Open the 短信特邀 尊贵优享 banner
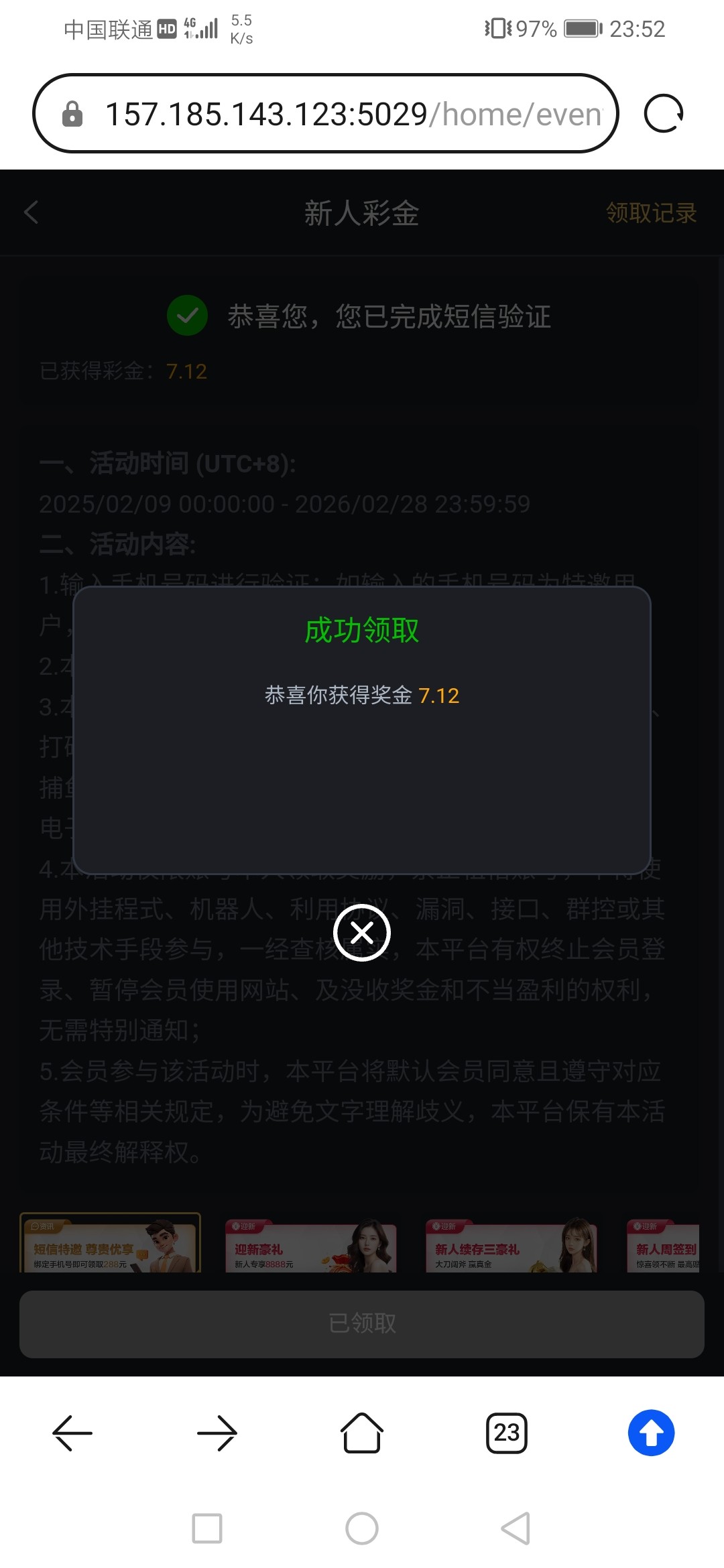724x1568 pixels. [111, 1243]
